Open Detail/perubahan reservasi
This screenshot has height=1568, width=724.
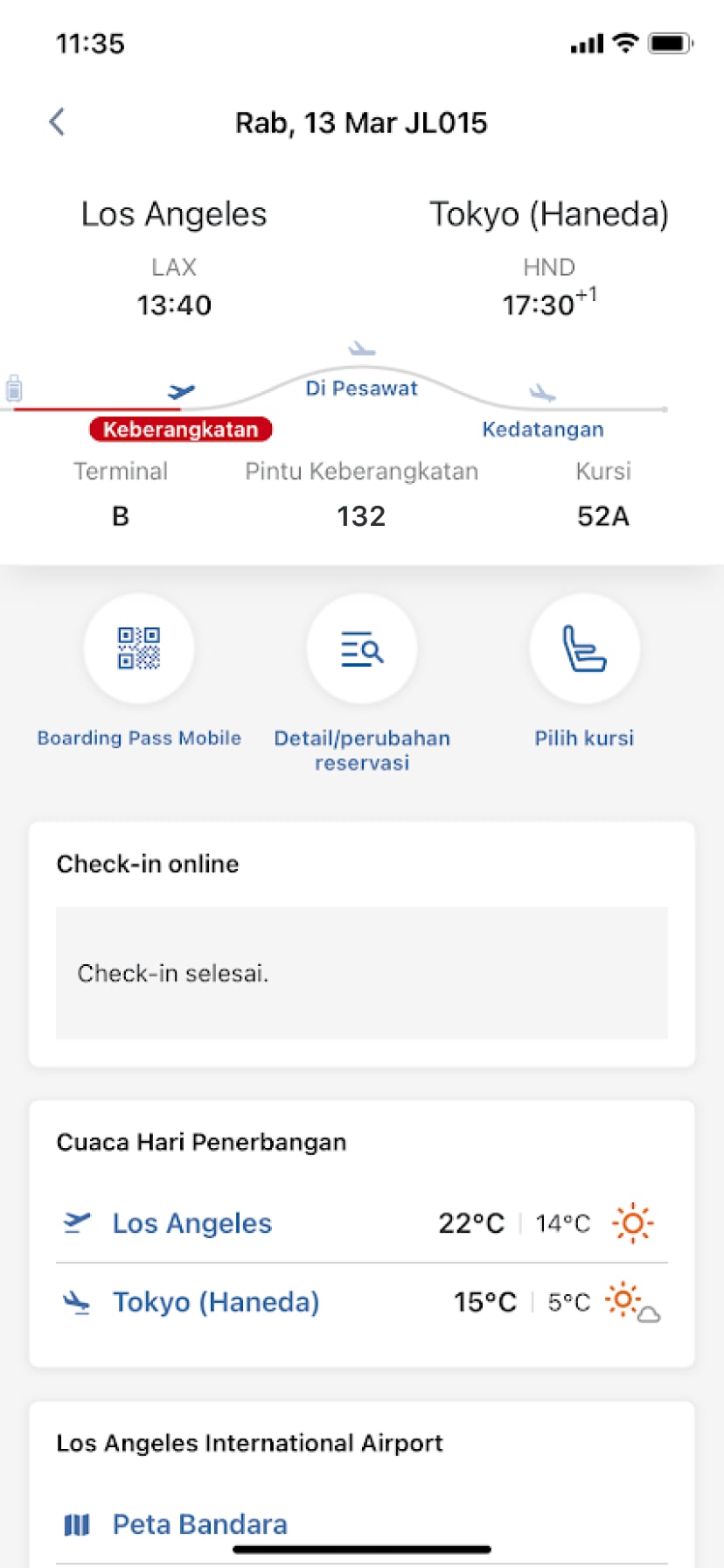coord(361,649)
